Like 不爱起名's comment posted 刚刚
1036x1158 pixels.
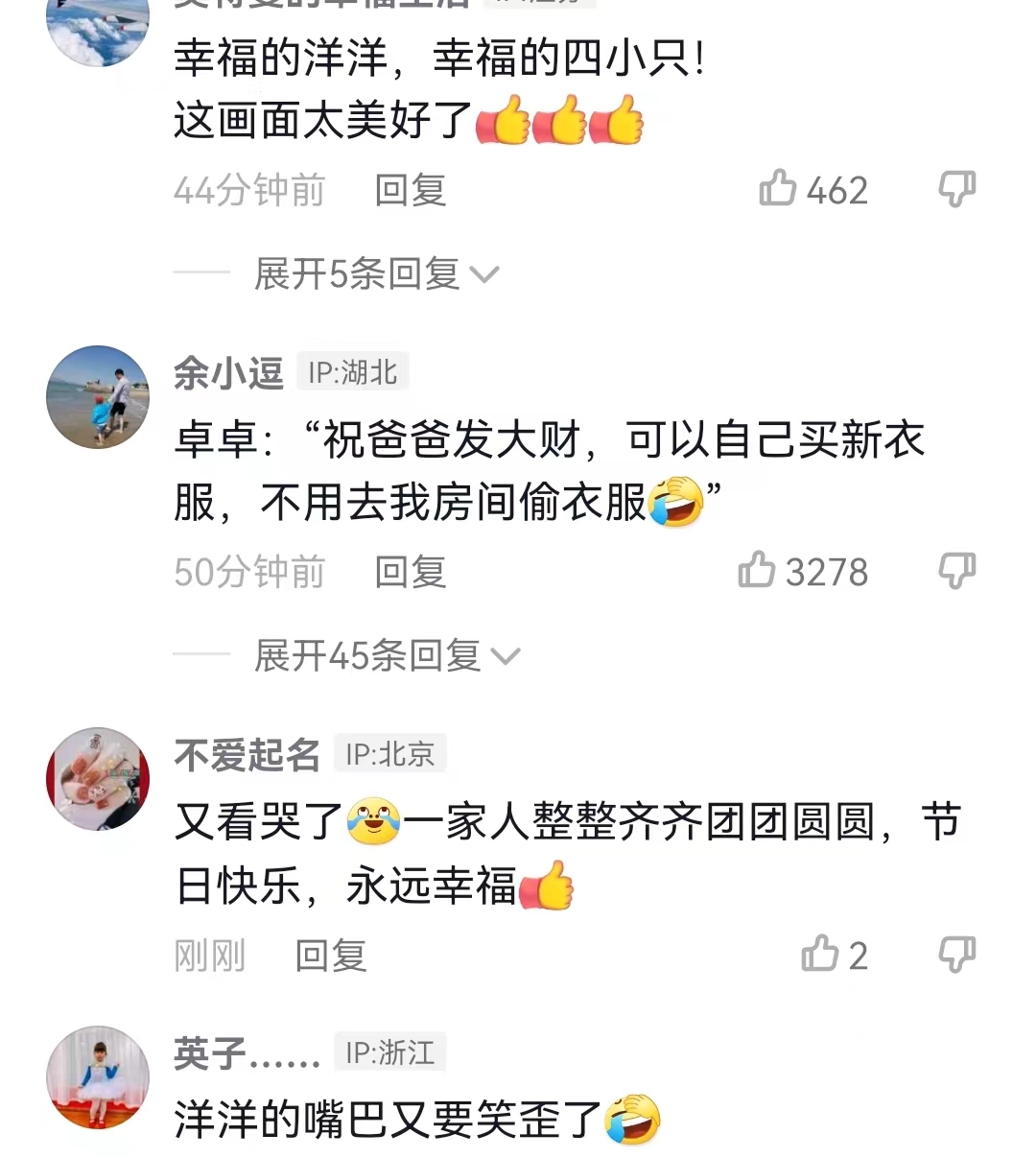tap(821, 955)
